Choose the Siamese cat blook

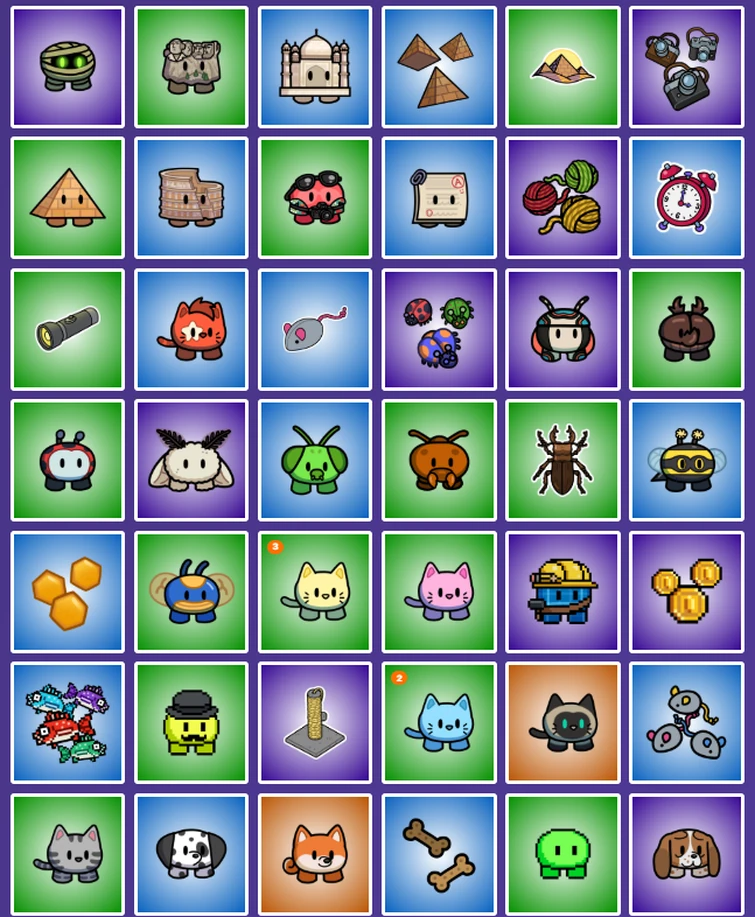point(562,723)
